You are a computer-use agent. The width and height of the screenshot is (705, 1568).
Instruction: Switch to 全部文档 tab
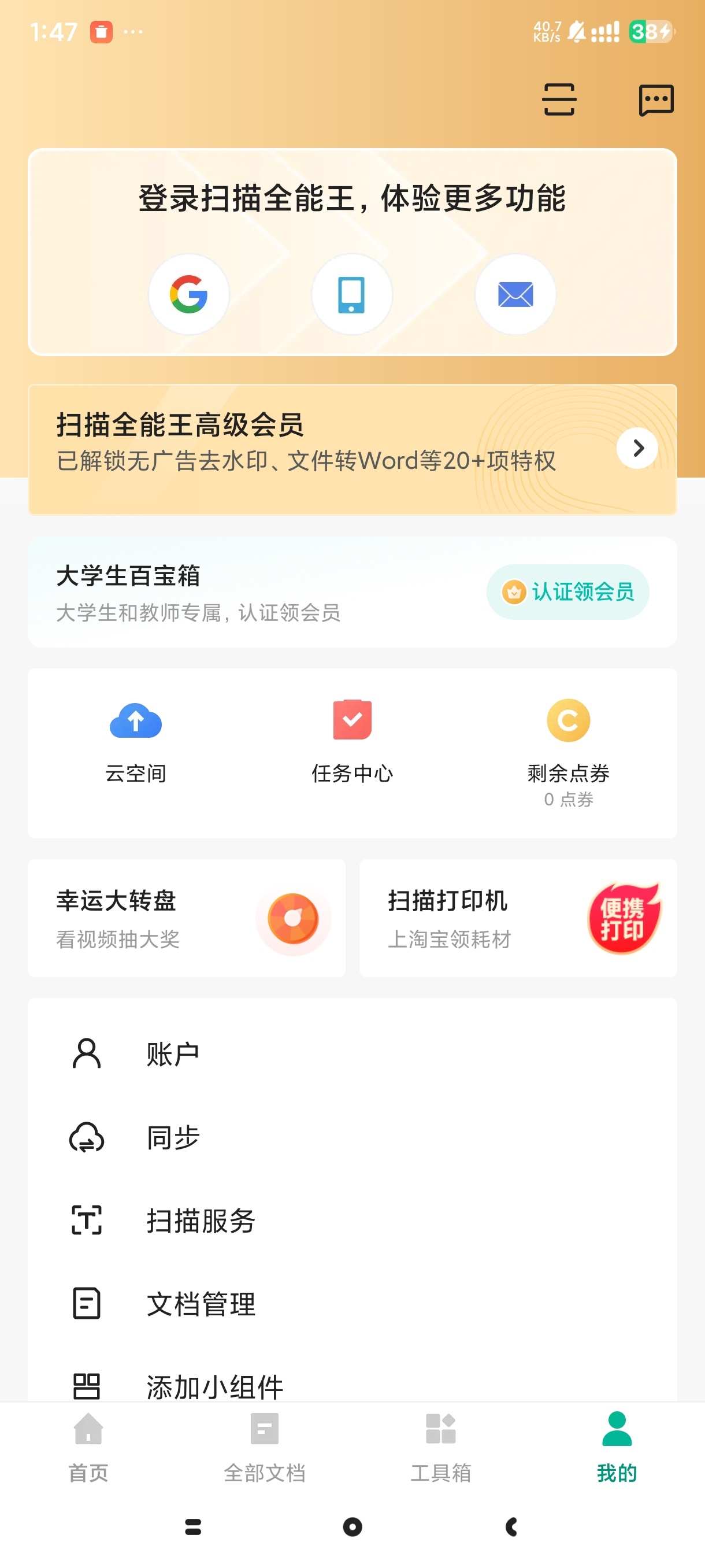(x=264, y=1448)
